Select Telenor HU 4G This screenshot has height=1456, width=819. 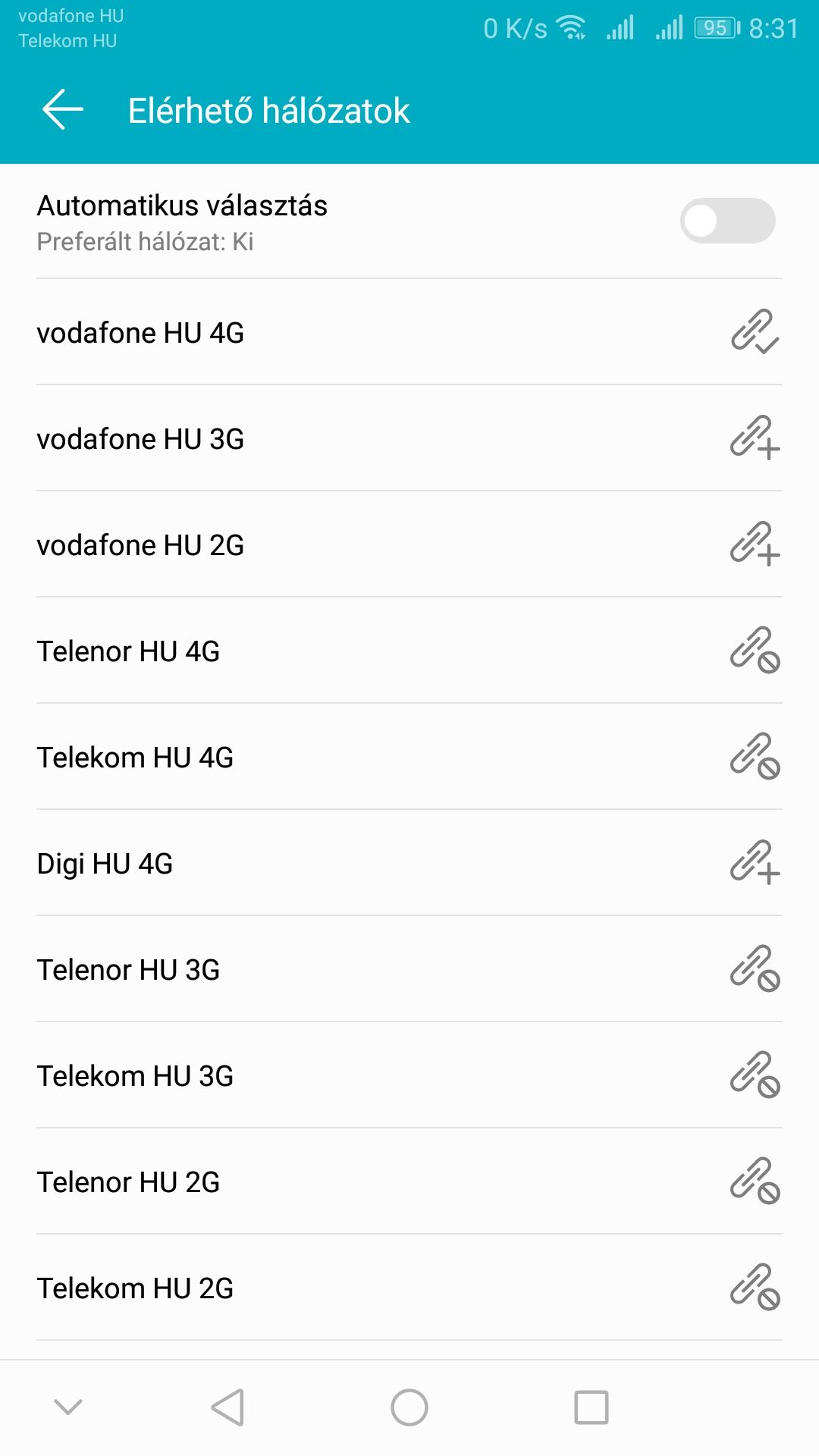pyautogui.click(x=409, y=651)
